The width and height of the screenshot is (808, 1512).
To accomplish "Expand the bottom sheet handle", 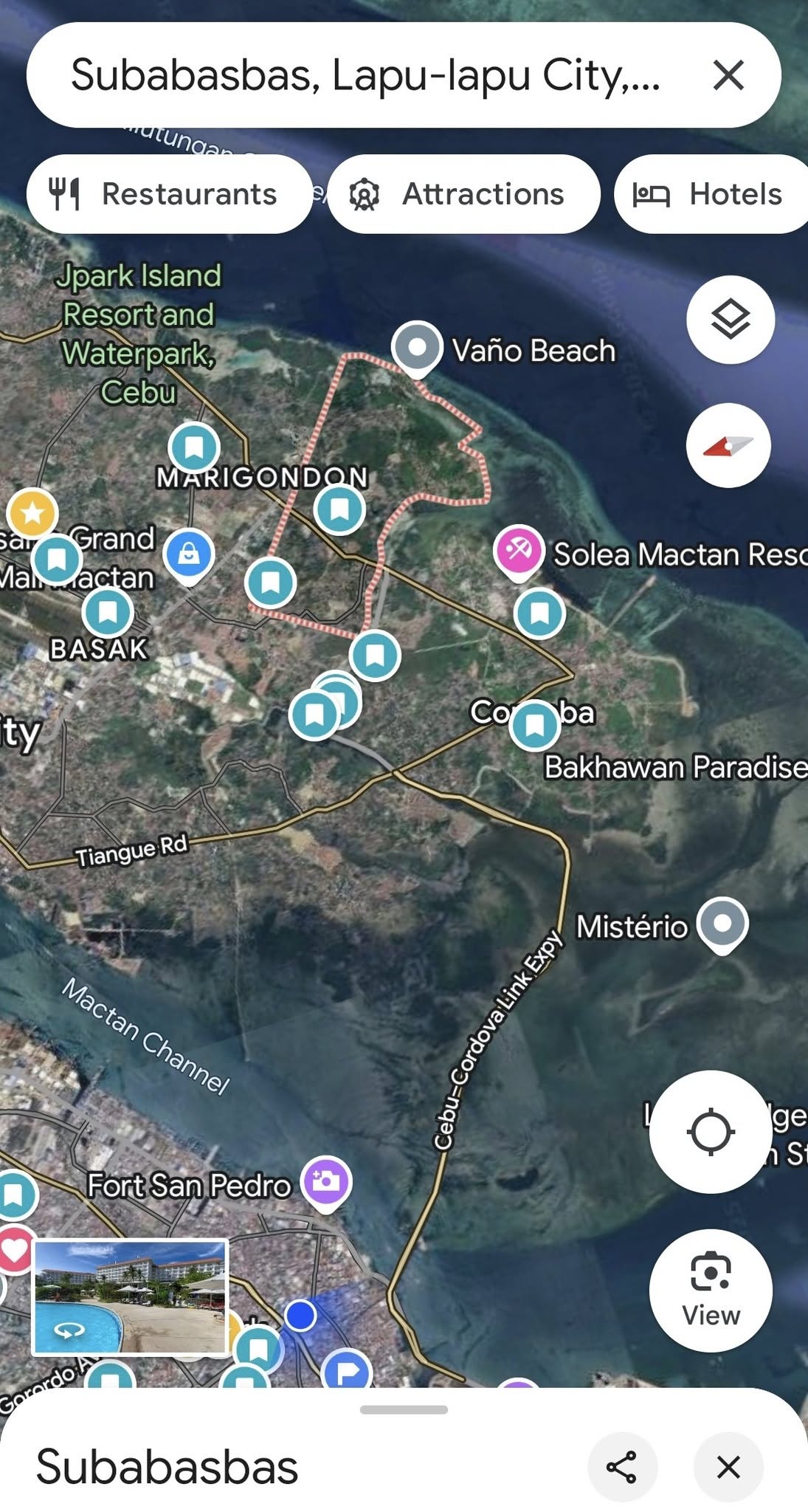I will (404, 1409).
